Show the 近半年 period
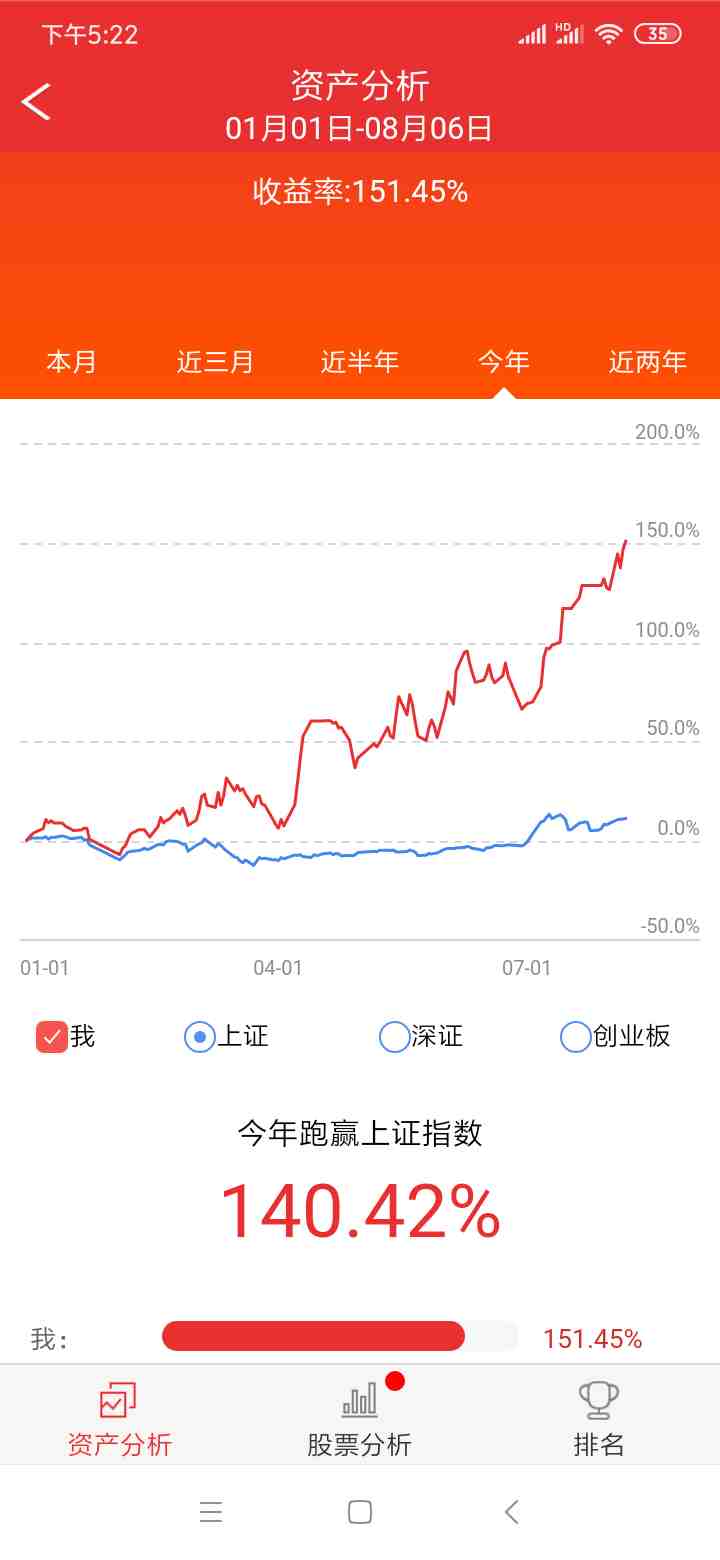This screenshot has height=1560, width=720. click(360, 362)
